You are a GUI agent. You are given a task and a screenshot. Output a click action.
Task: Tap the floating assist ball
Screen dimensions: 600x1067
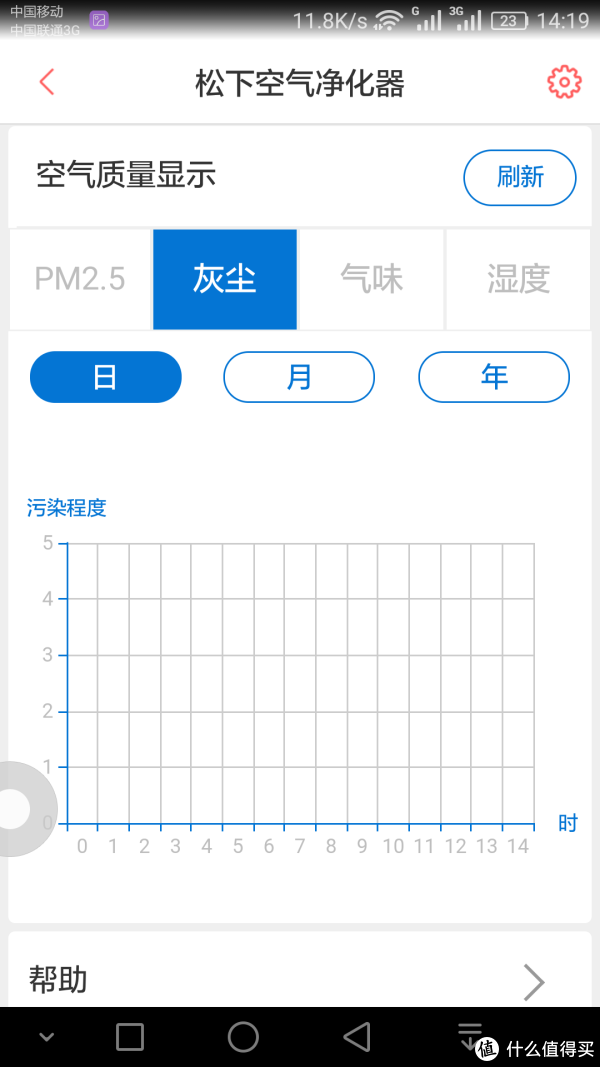tap(17, 809)
